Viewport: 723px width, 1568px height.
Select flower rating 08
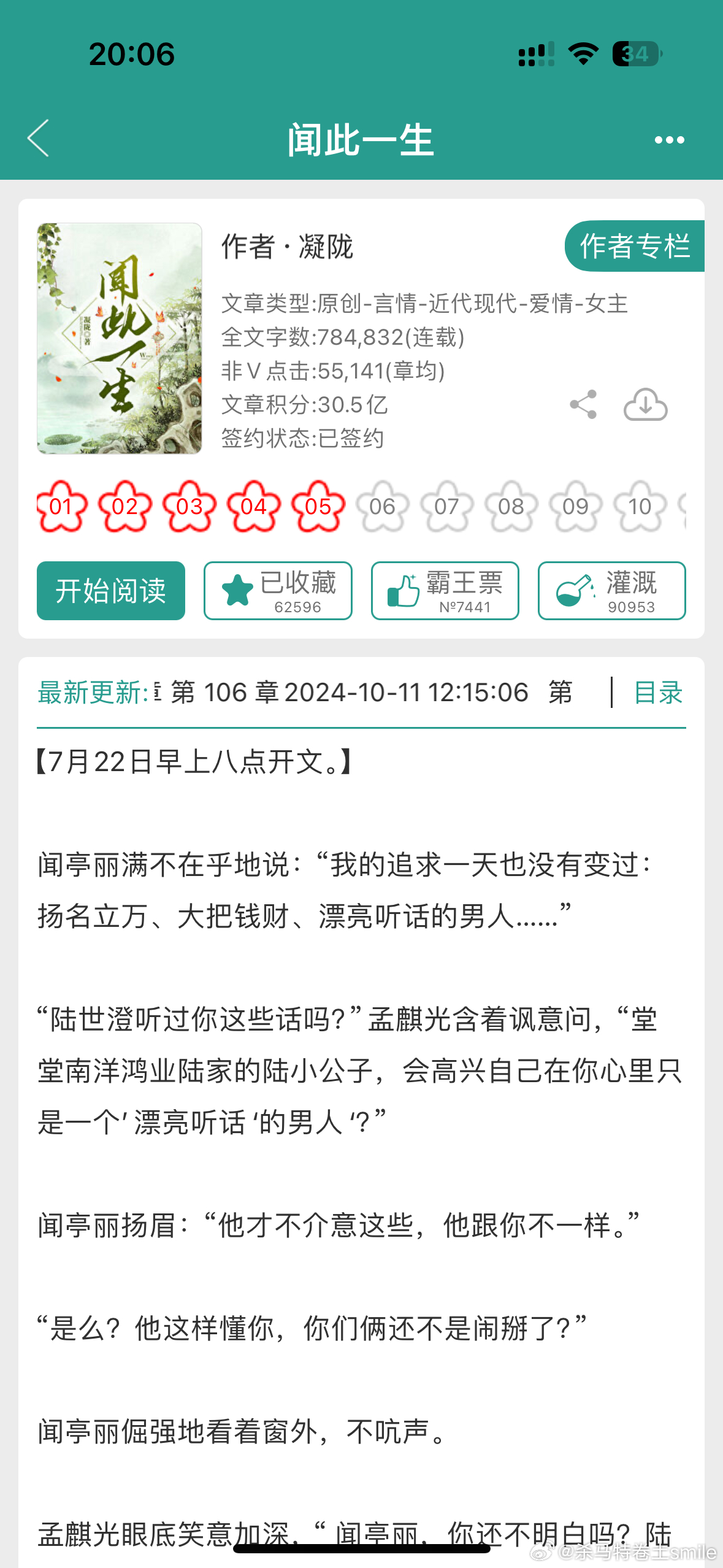pos(511,506)
